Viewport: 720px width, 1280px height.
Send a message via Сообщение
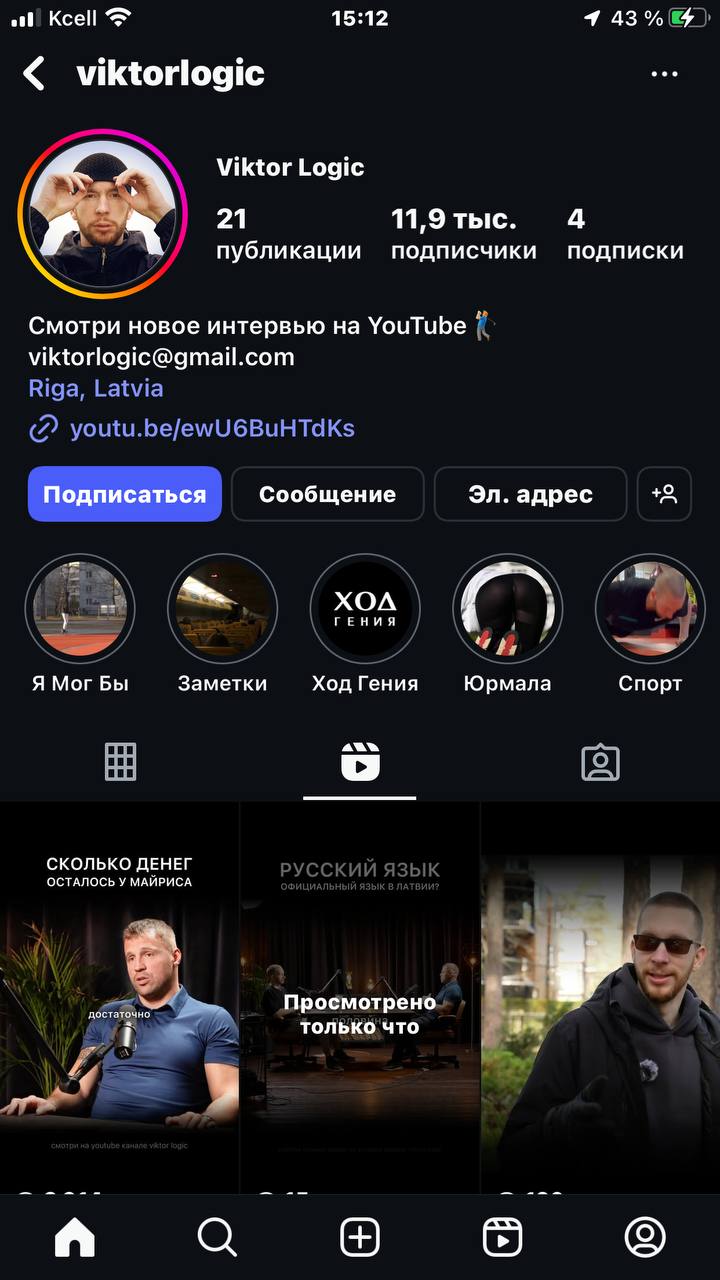(x=327, y=494)
